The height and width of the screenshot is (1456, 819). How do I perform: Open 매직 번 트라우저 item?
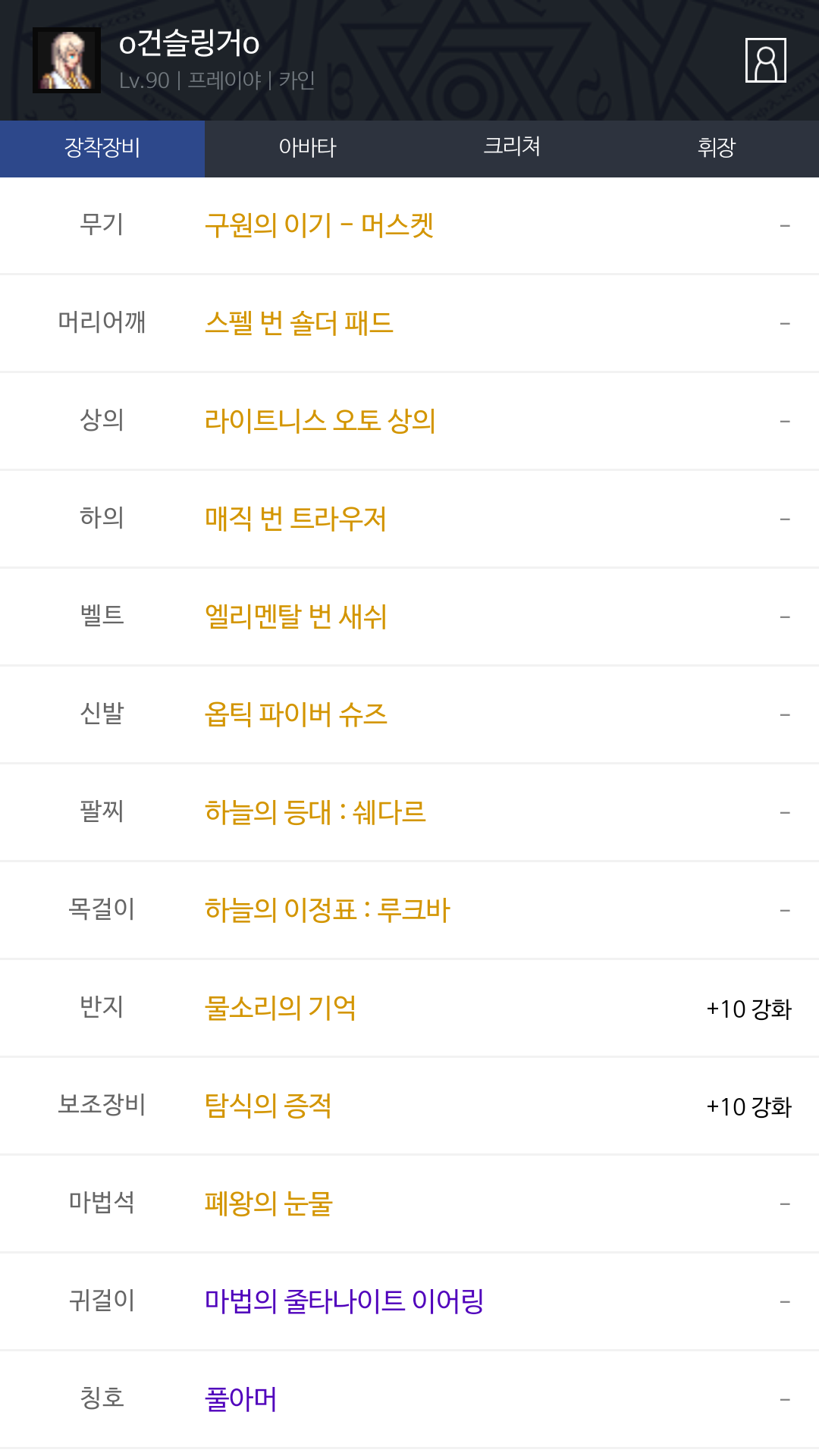coord(296,519)
